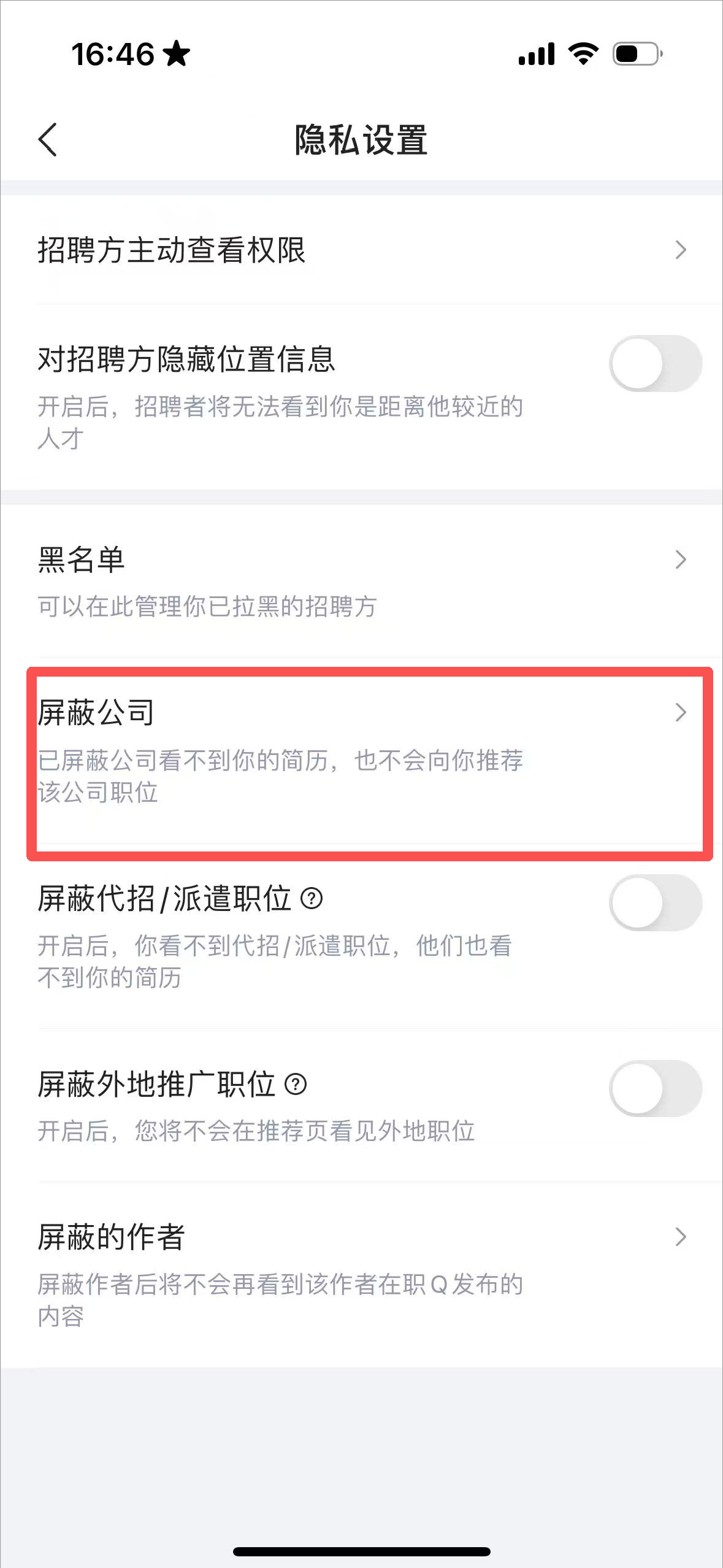Screen dimensions: 723x1568
Task: Open 招聘方主动查看权限 settings
Action: pyautogui.click(x=362, y=250)
